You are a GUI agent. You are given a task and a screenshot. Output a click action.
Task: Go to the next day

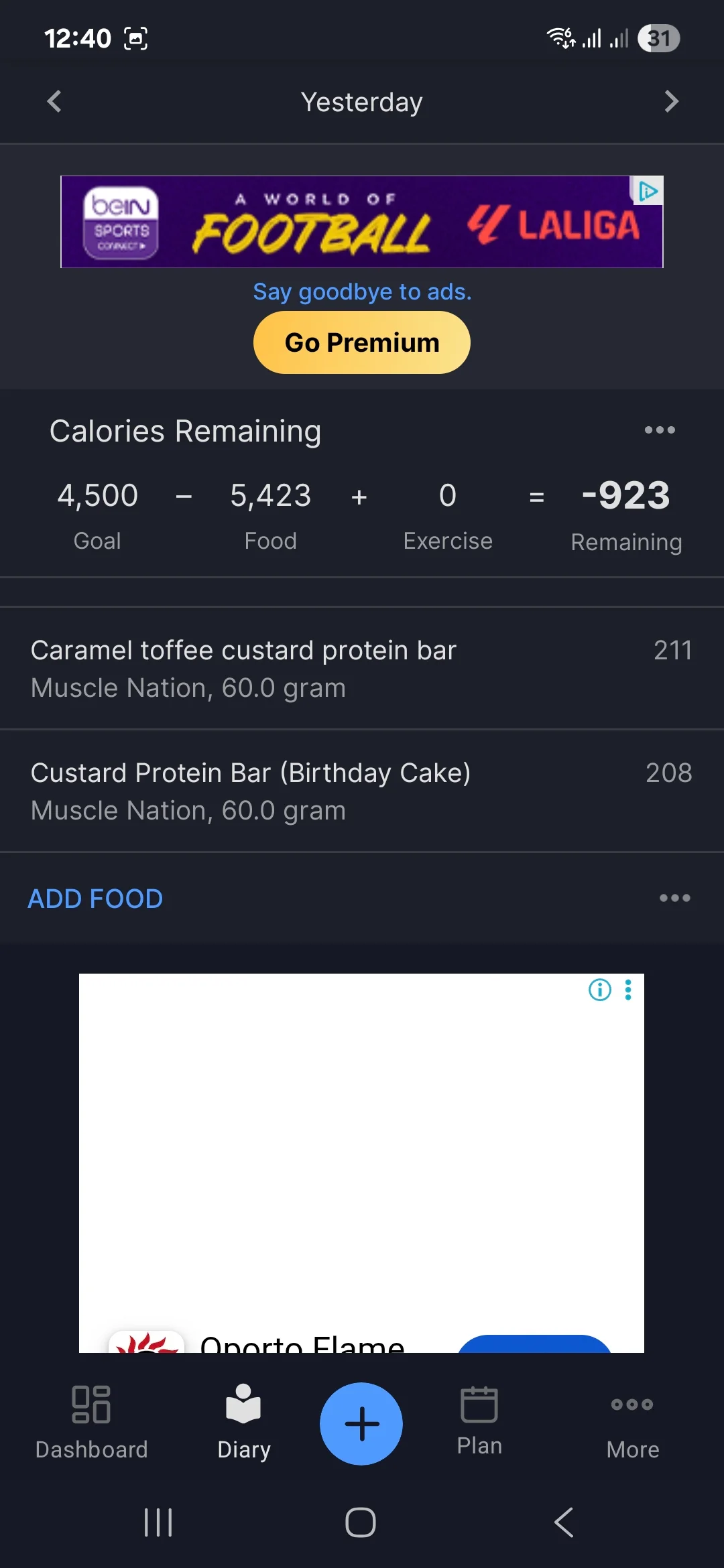pyautogui.click(x=670, y=102)
